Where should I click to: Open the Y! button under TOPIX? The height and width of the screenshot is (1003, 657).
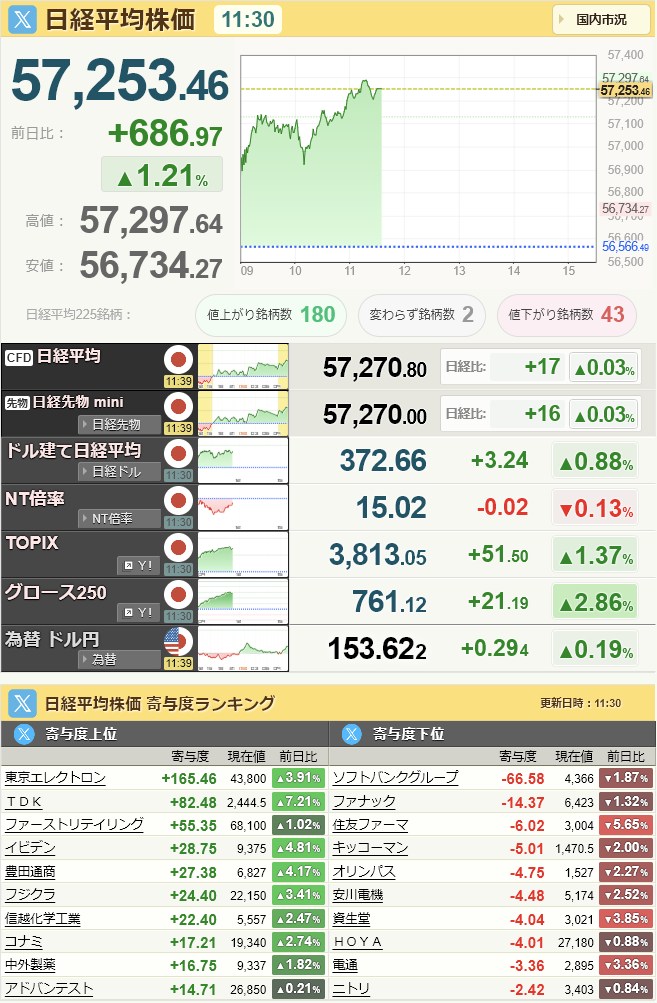(139, 565)
